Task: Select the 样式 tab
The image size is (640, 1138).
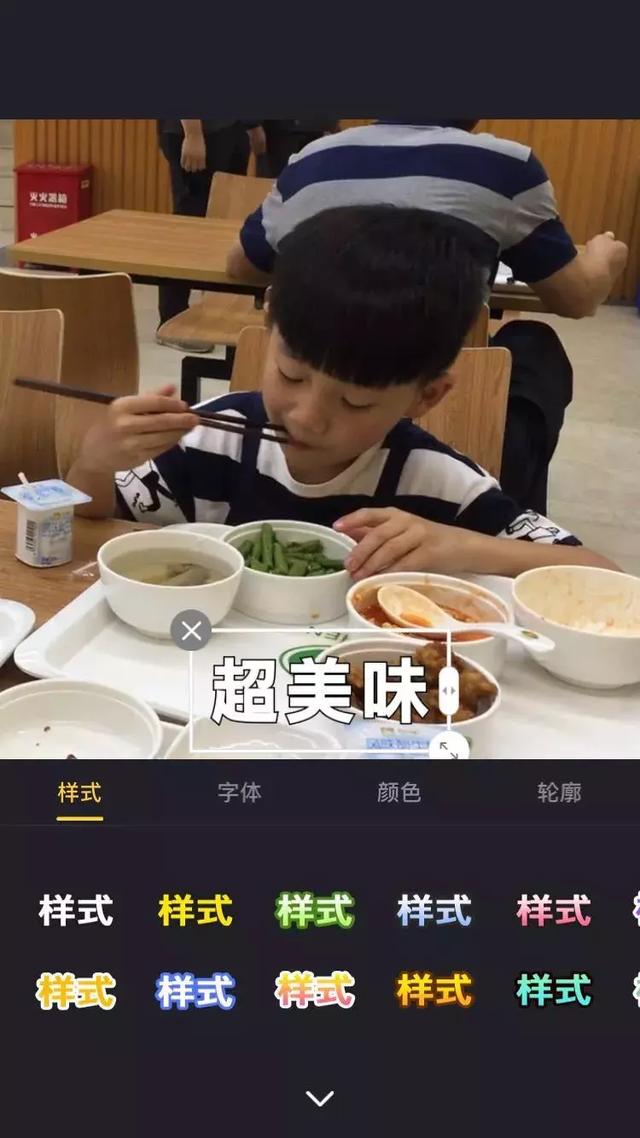Action: (80, 793)
